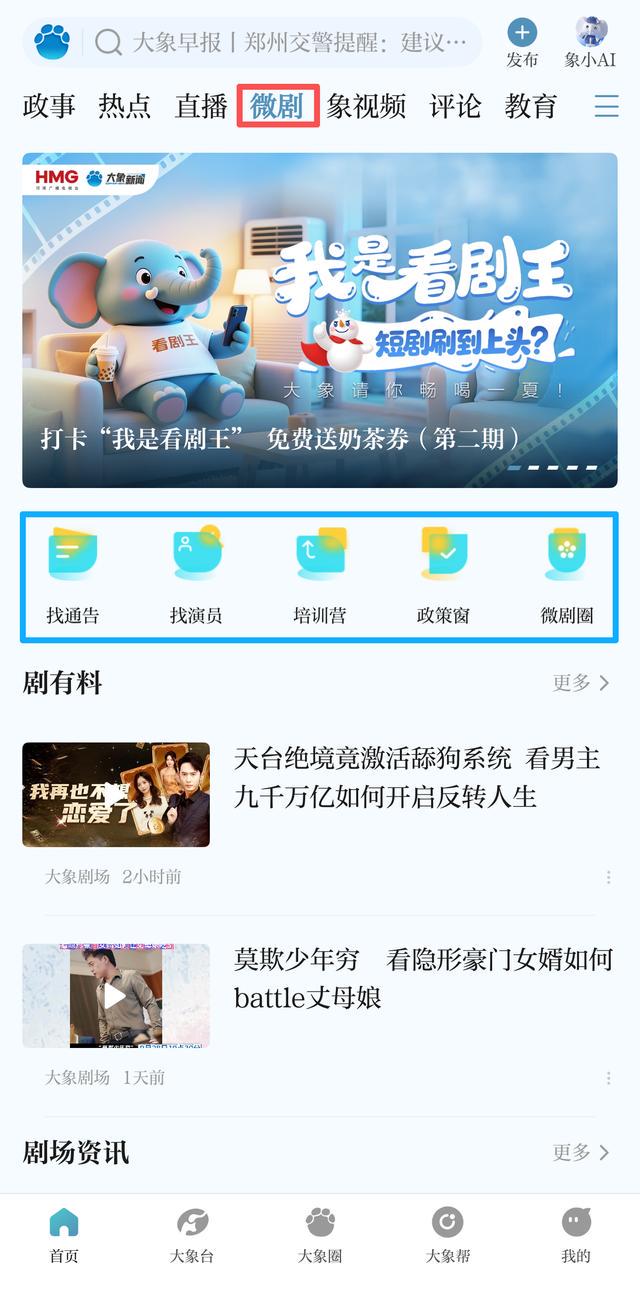This screenshot has height=1291, width=640.
Task: Tap the 发布 publish button
Action: coord(521,42)
